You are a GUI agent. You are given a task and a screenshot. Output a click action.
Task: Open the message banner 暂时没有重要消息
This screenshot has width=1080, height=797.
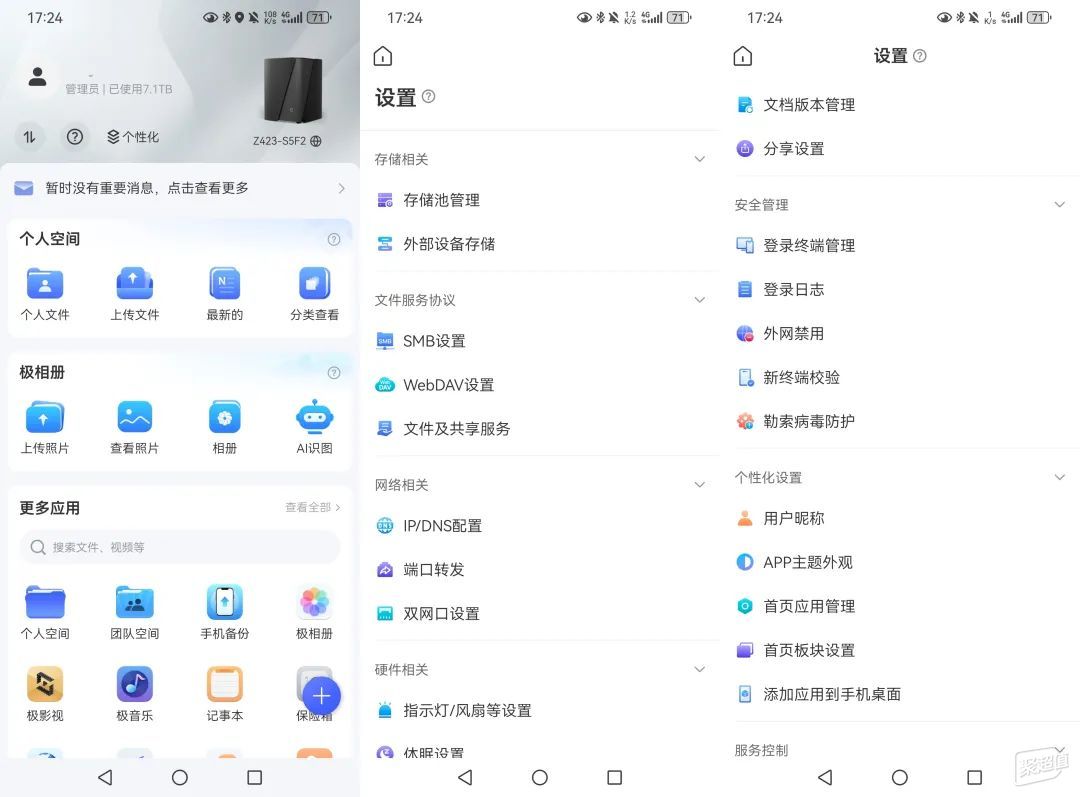pos(180,188)
